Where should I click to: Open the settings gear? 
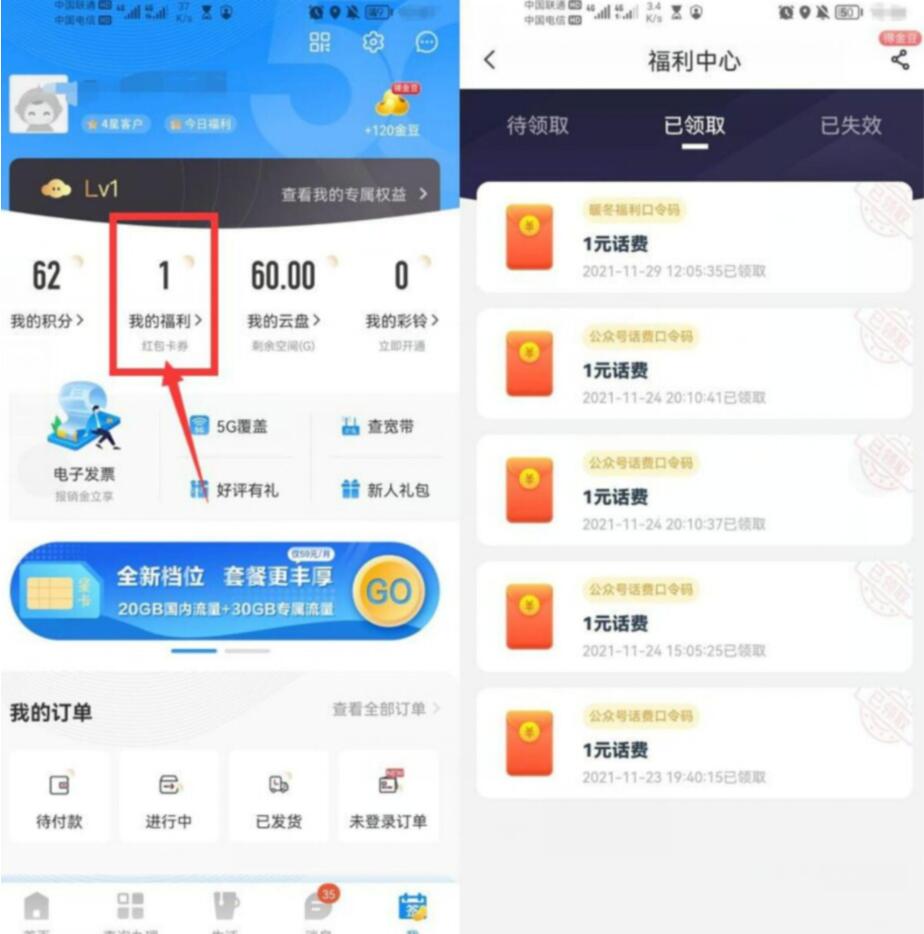[x=373, y=42]
